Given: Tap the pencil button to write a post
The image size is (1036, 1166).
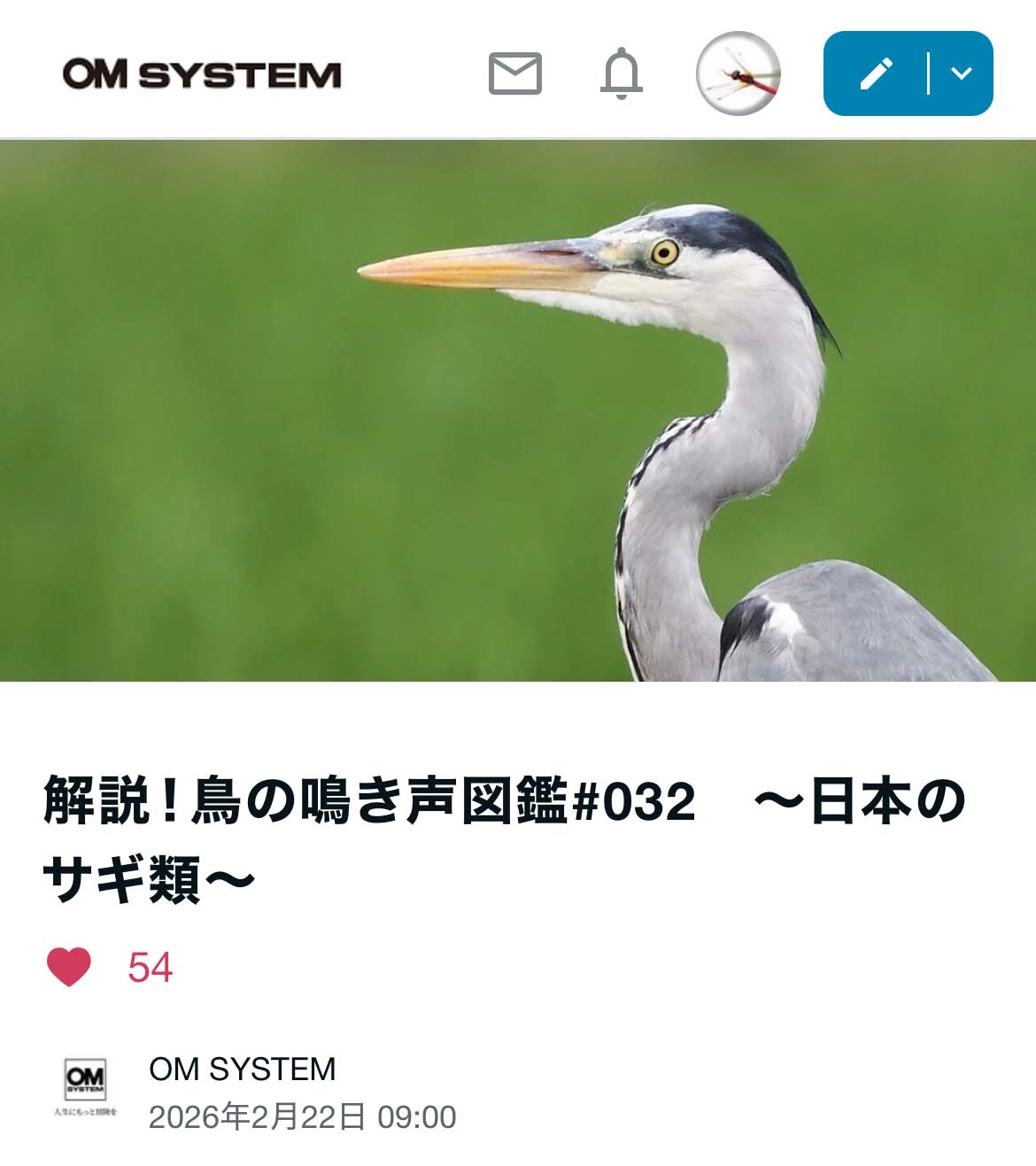Looking at the screenshot, I should tap(876, 73).
